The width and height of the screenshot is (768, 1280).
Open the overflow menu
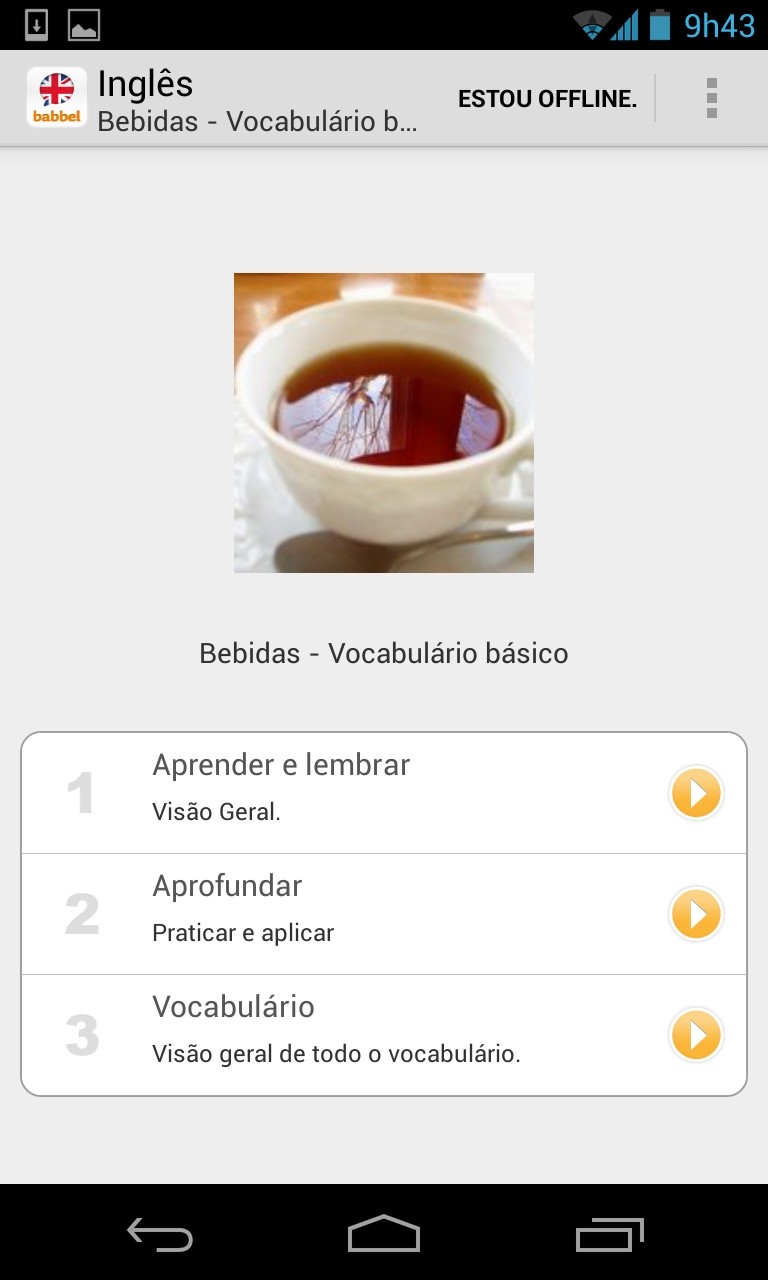point(711,98)
